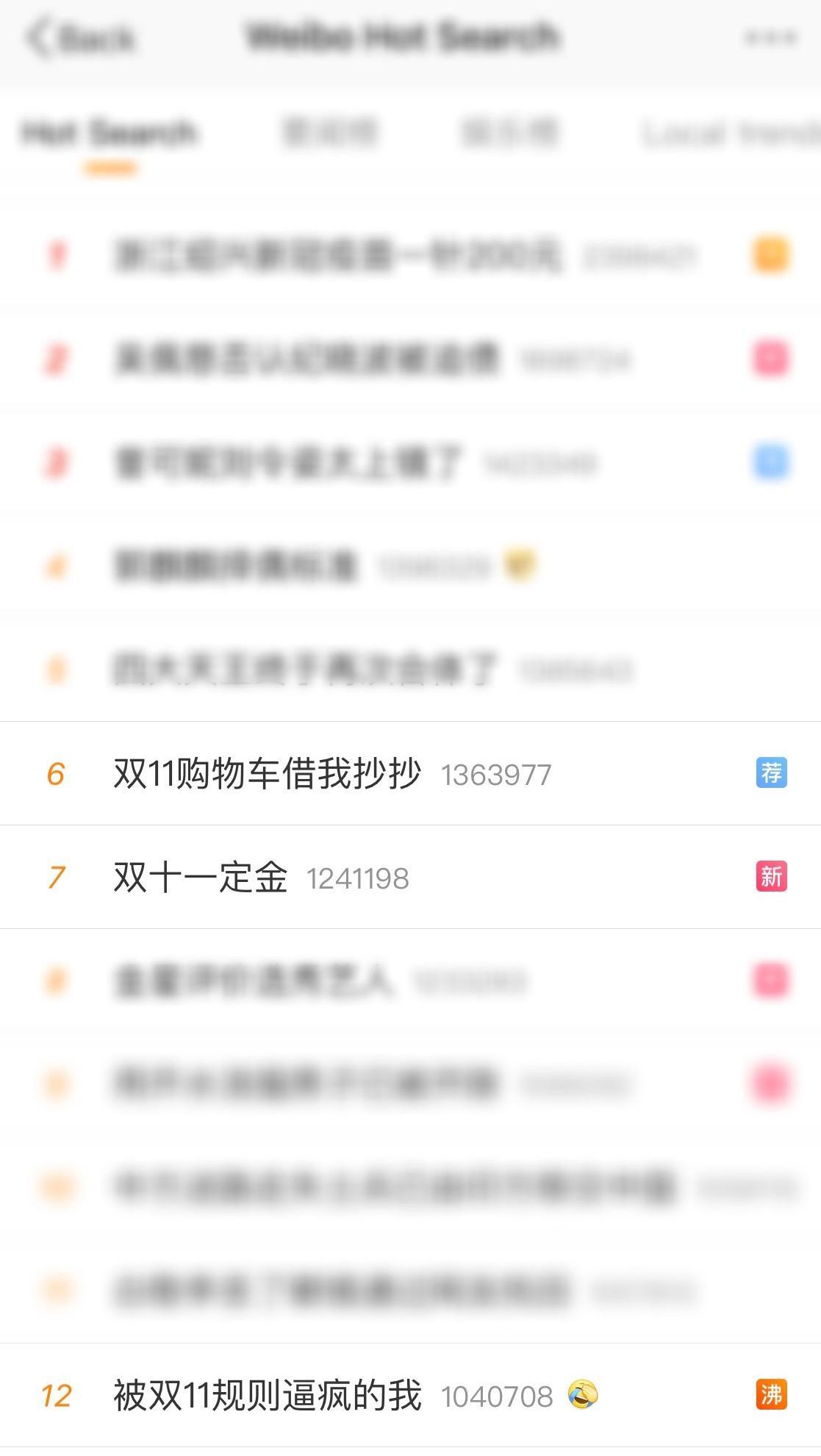
Task: Go back using the Back button
Action: [x=81, y=38]
